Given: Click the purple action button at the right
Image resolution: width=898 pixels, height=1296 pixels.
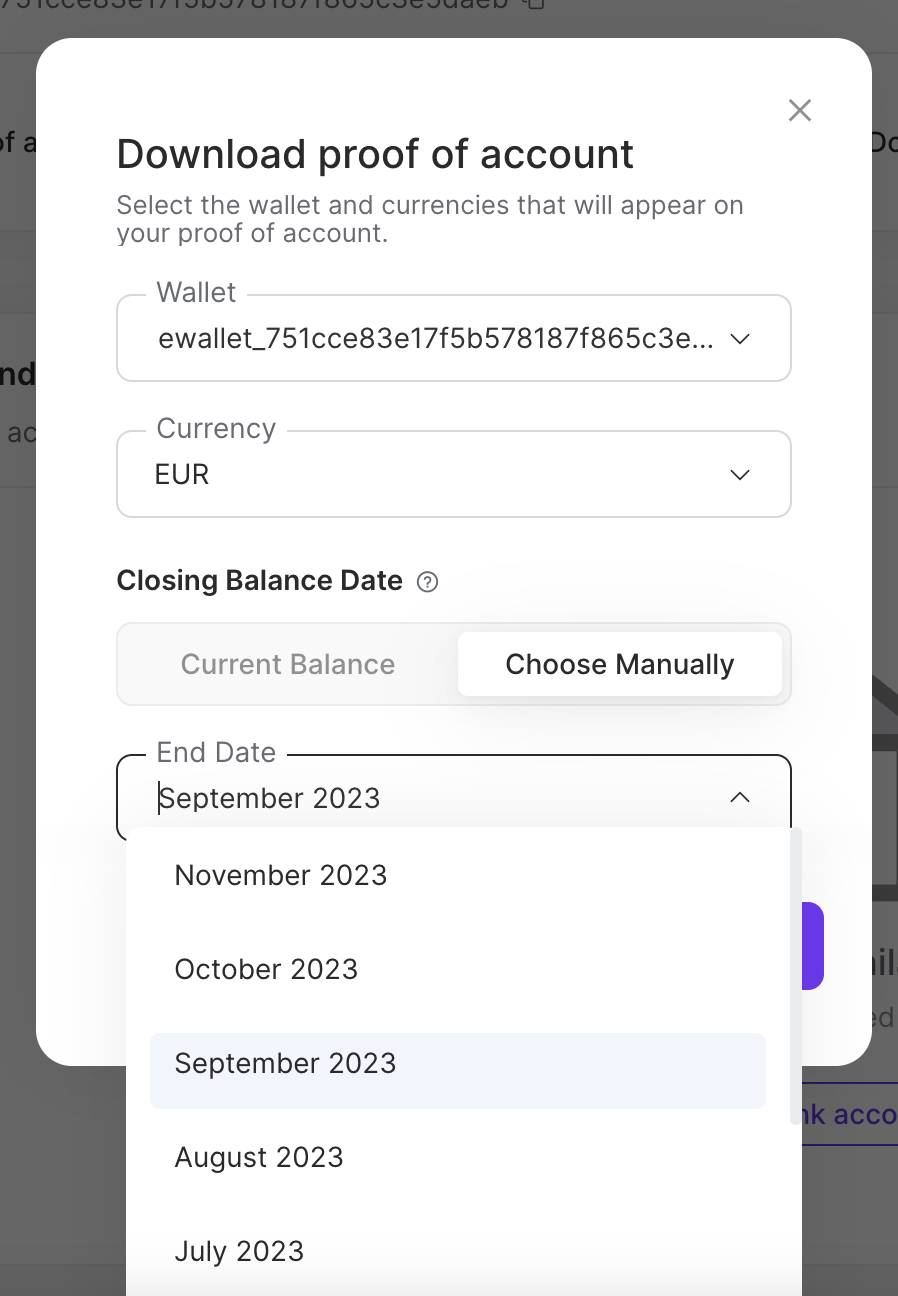Looking at the screenshot, I should coord(812,947).
